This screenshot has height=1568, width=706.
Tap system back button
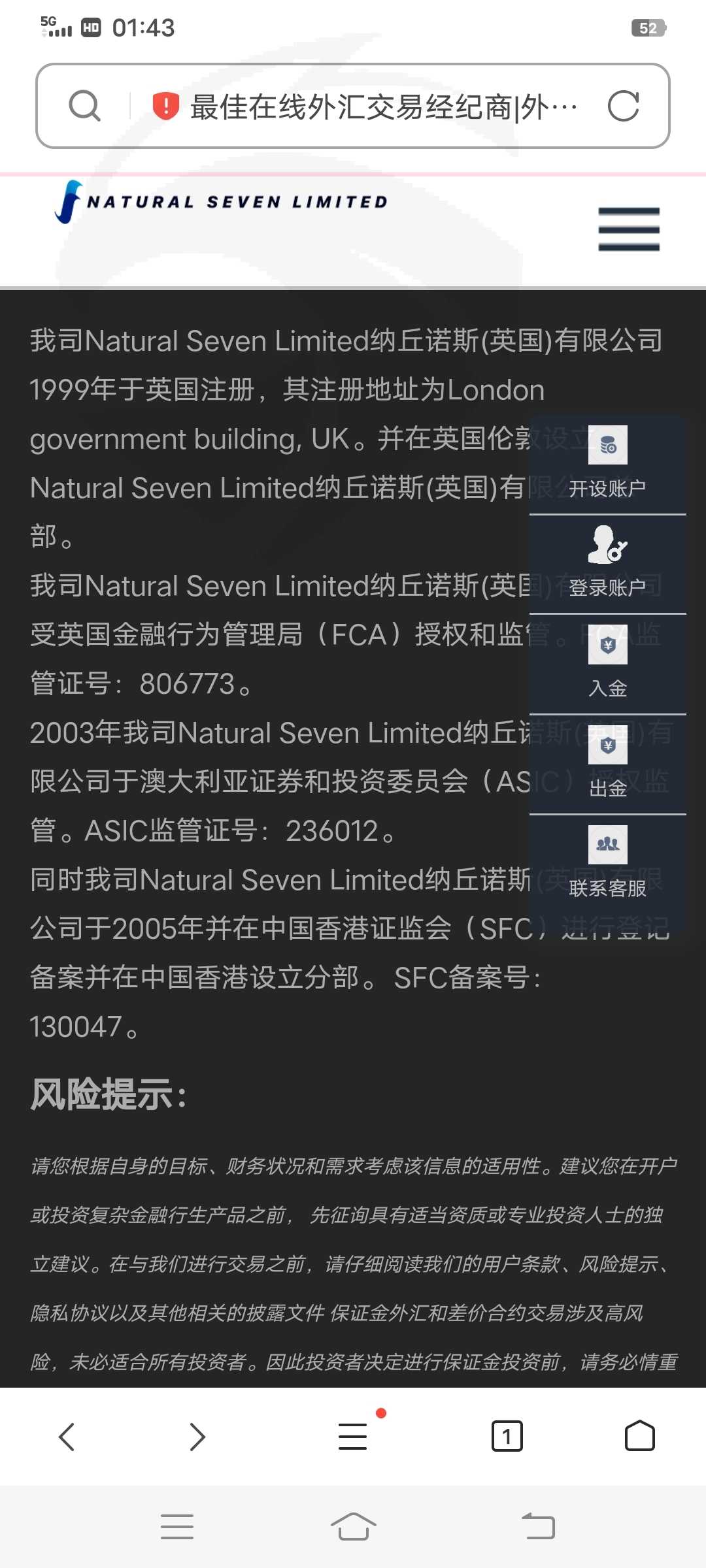[x=538, y=1526]
